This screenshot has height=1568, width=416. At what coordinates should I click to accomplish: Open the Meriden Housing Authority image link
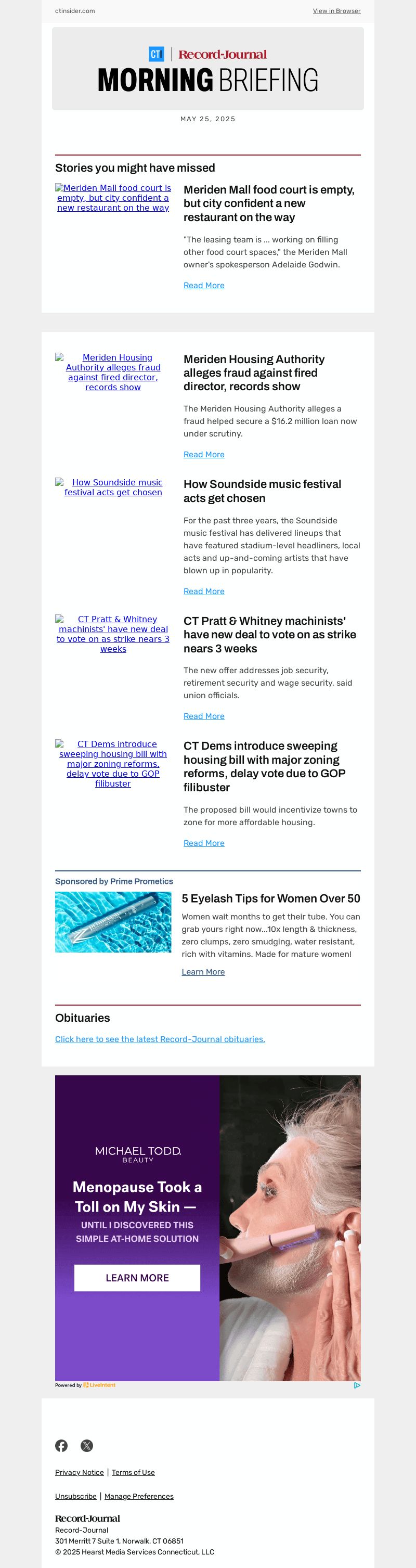[113, 372]
